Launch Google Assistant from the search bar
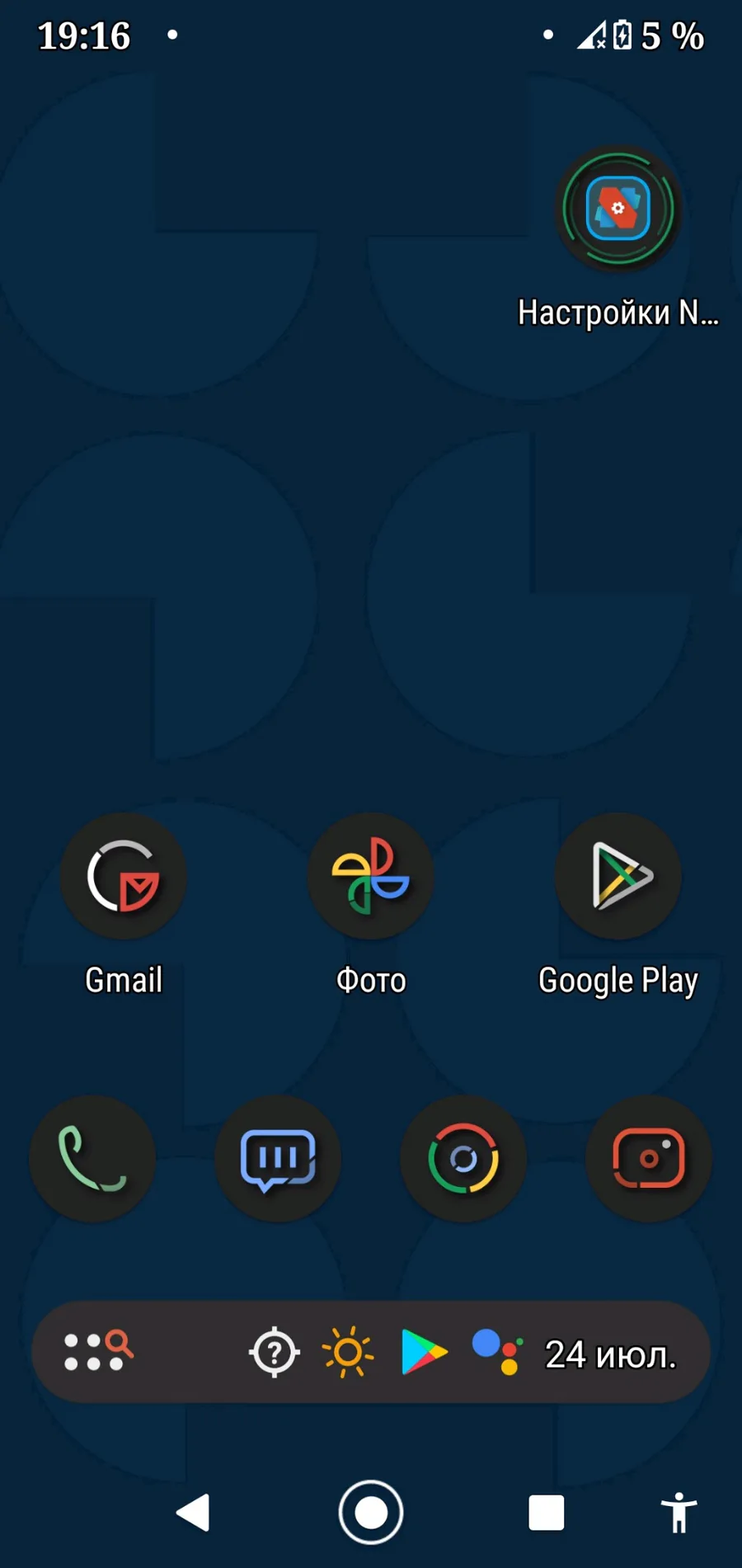Screen dimensions: 742x1568 (x=497, y=1353)
